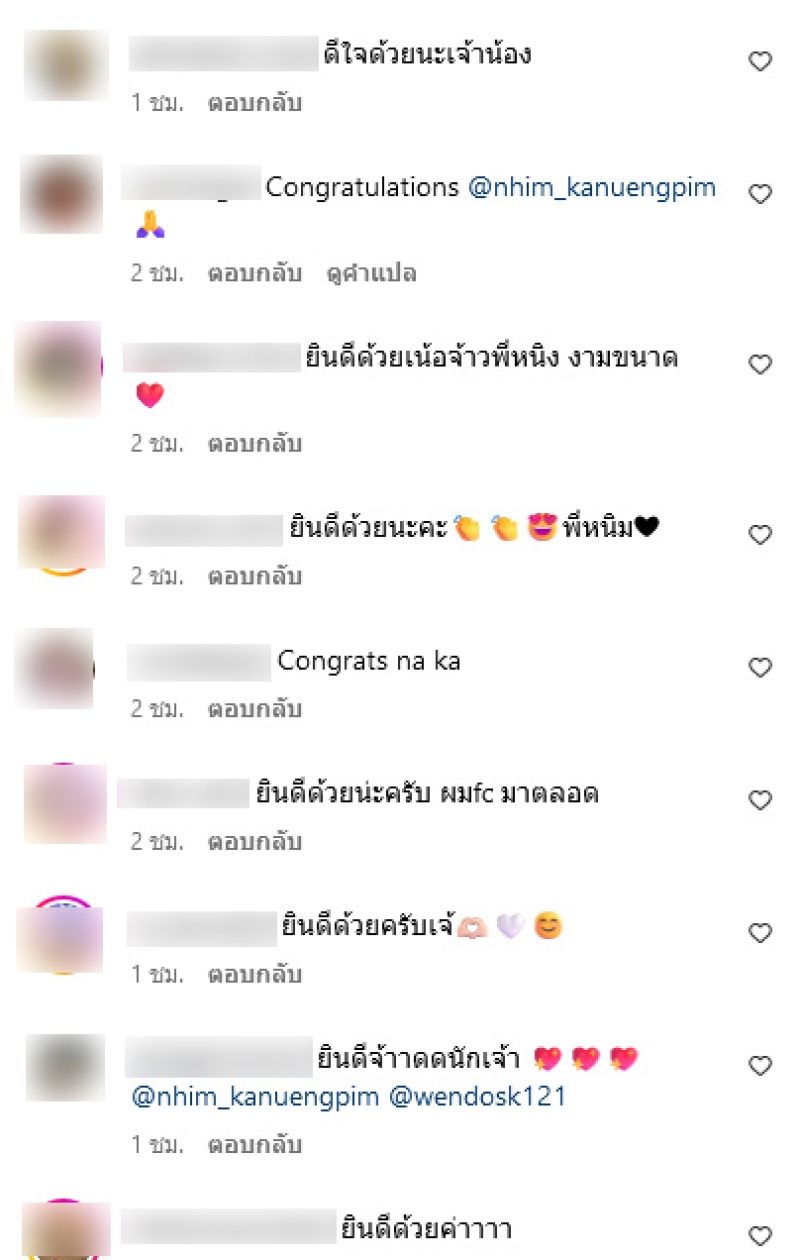Viewport: 800px width, 1260px height.
Task: Like the comment ending 'งามขนาด'
Action: pyautogui.click(x=761, y=365)
